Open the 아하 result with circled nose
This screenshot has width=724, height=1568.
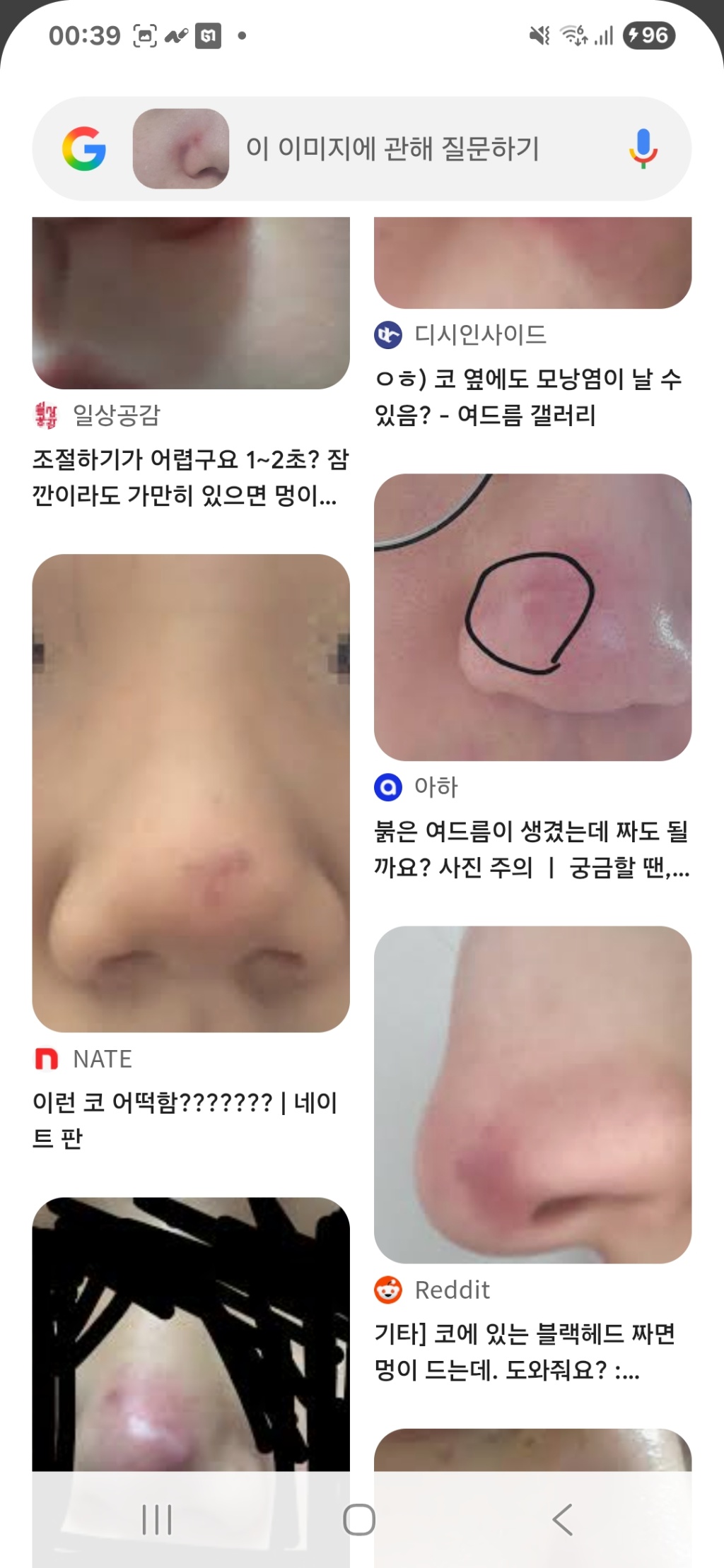click(532, 617)
